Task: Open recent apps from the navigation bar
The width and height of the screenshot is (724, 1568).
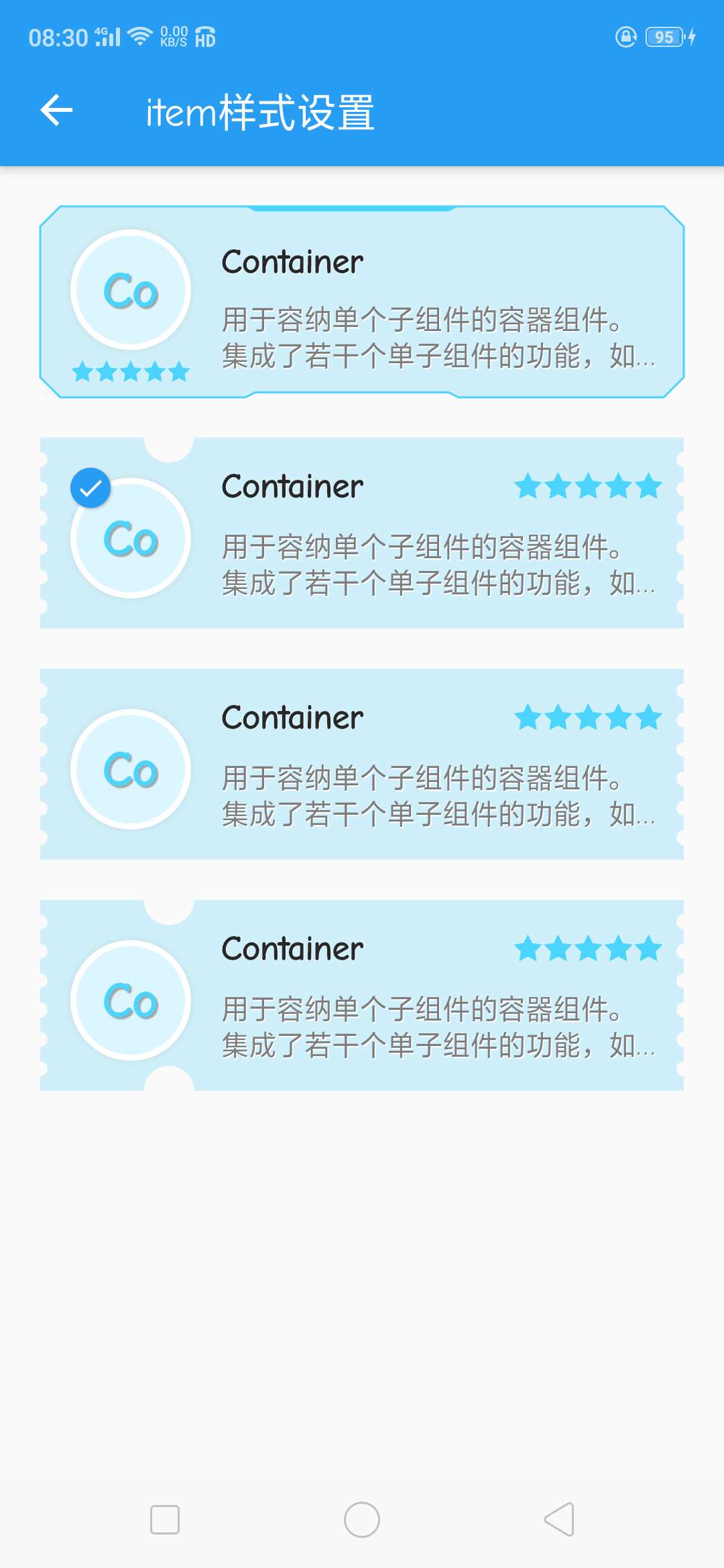Action: coord(165,1519)
